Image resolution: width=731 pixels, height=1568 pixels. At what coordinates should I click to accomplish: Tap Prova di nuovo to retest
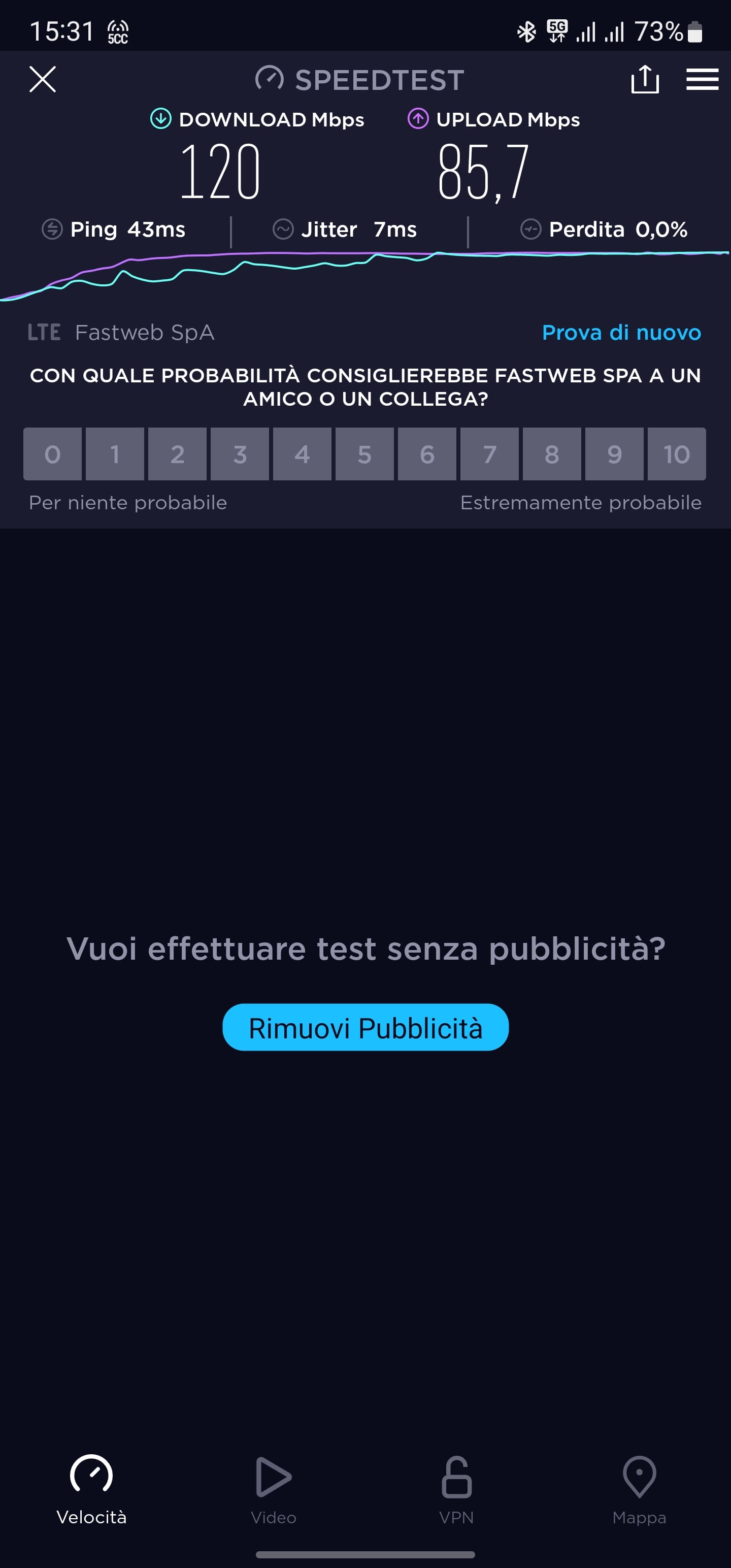(621, 333)
